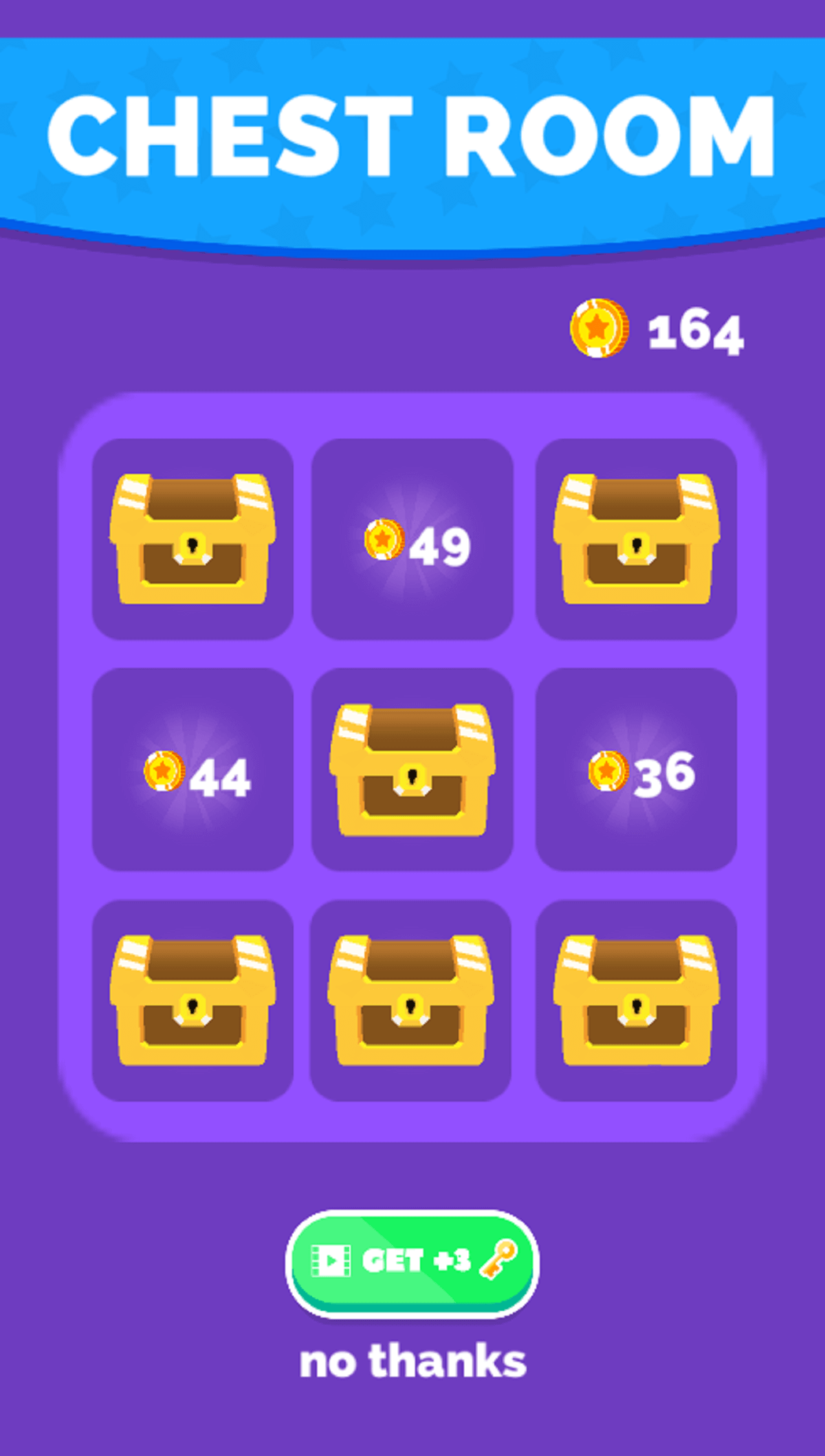The width and height of the screenshot is (825, 1456).
Task: Open the bottom-left treasure chest
Action: [x=192, y=1000]
